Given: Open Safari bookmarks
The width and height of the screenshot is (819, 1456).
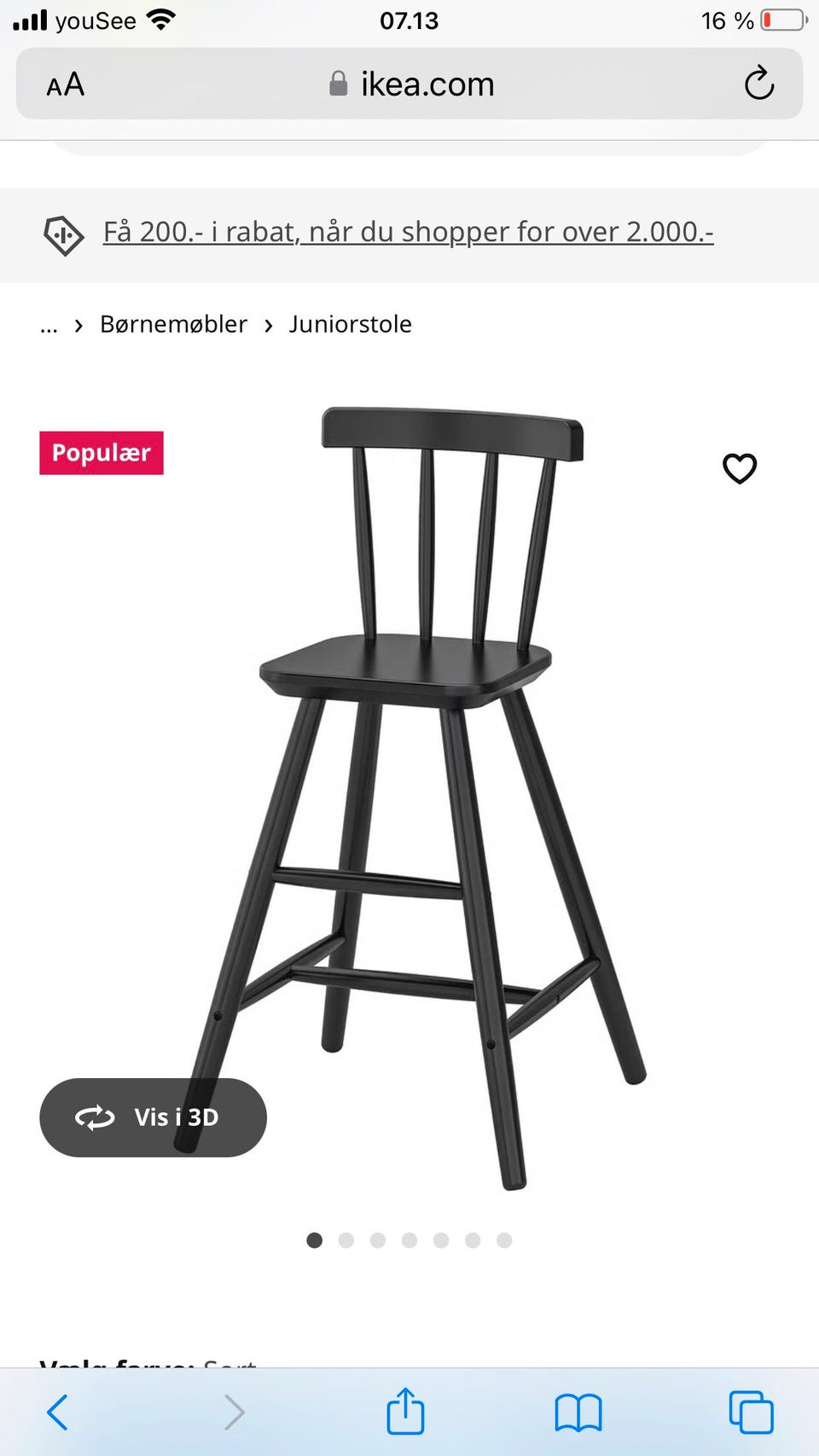Looking at the screenshot, I should (x=578, y=1413).
